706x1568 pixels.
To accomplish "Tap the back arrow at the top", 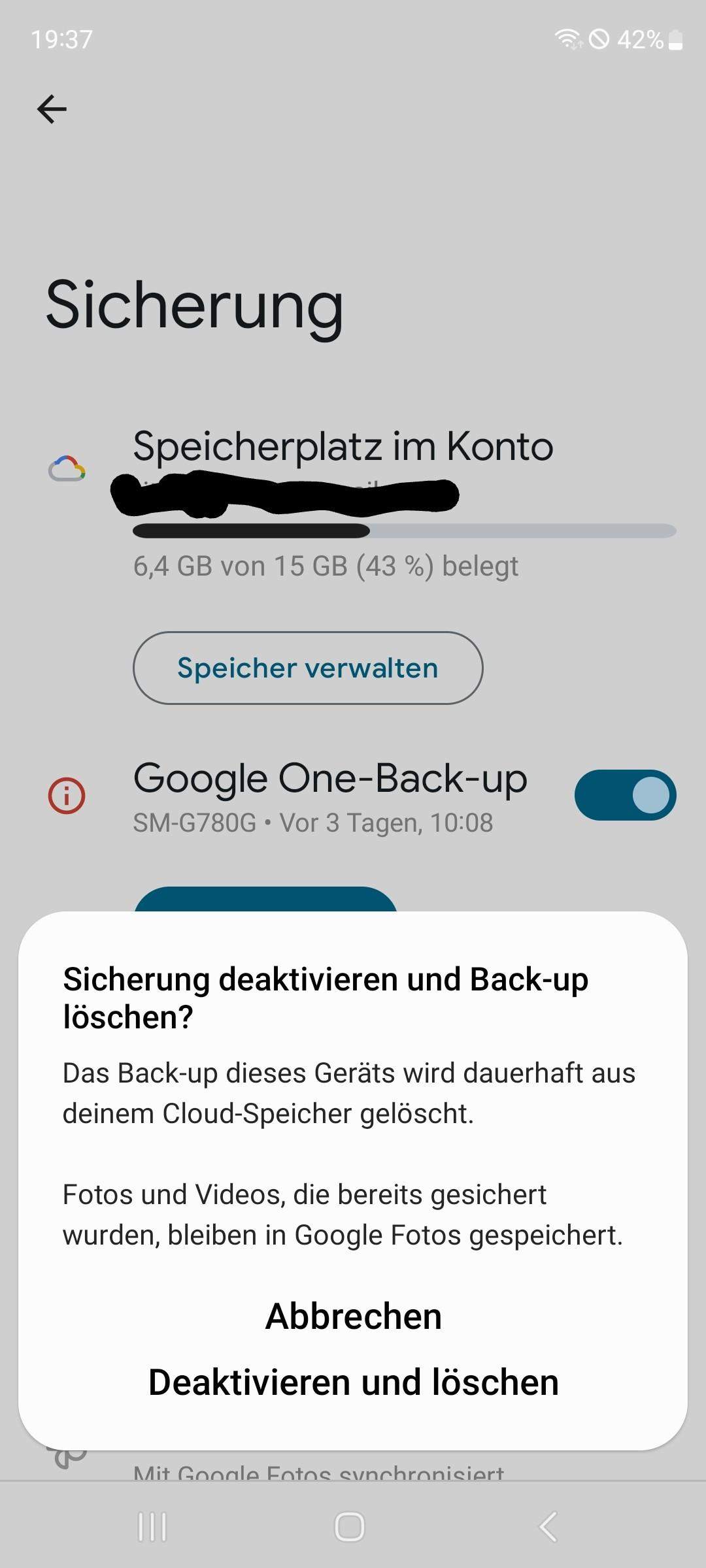I will [x=52, y=108].
